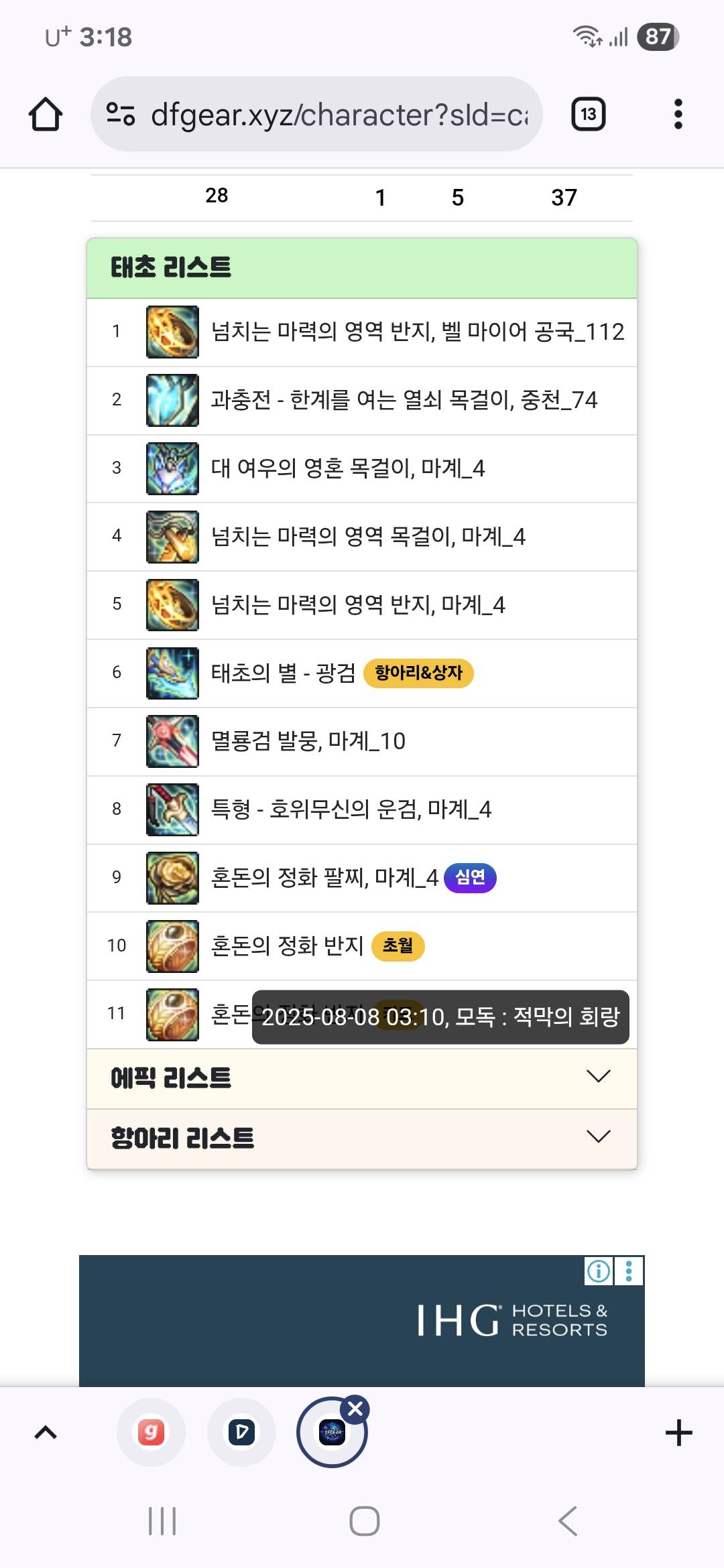Collapse the 태초 리스트 section
724x1568 pixels.
362,268
